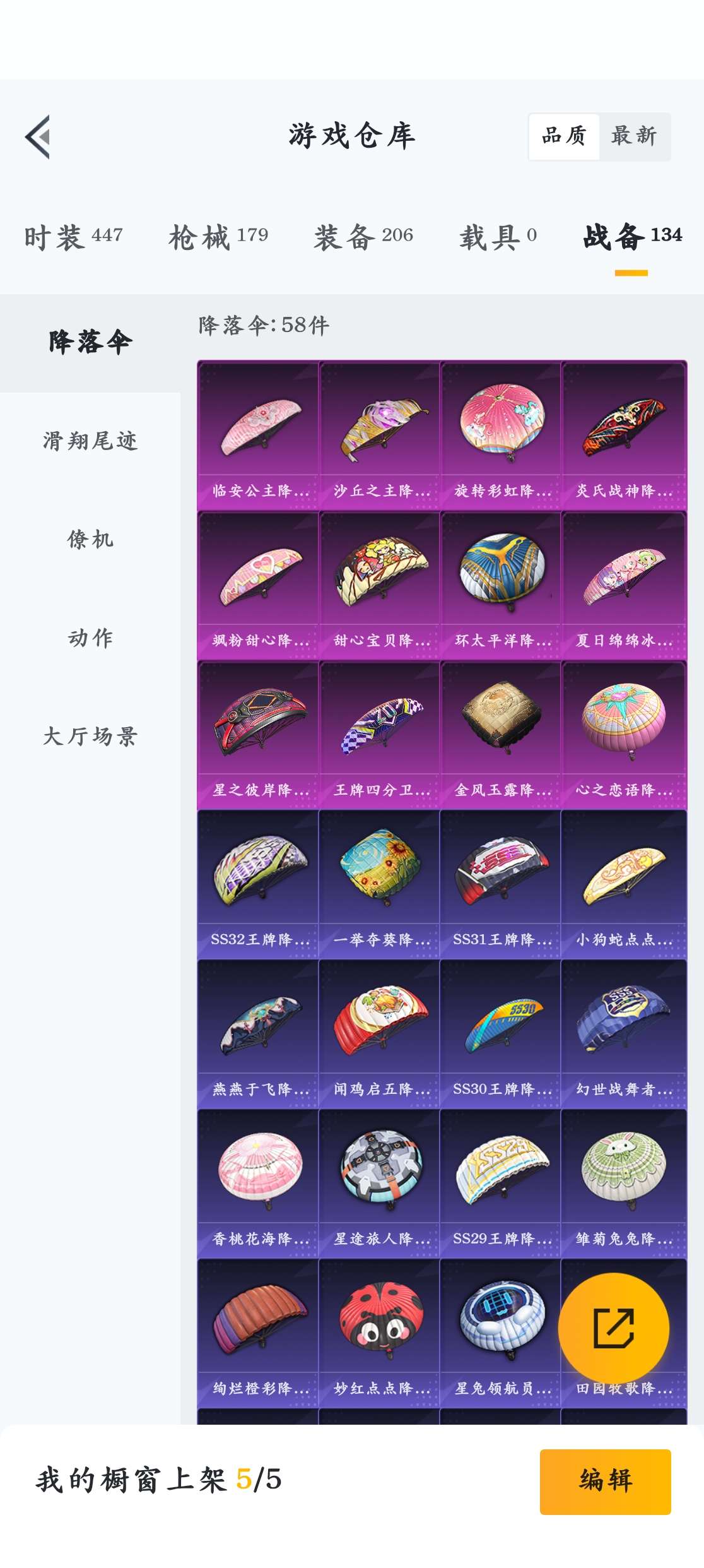Sort by 最新

(634, 136)
